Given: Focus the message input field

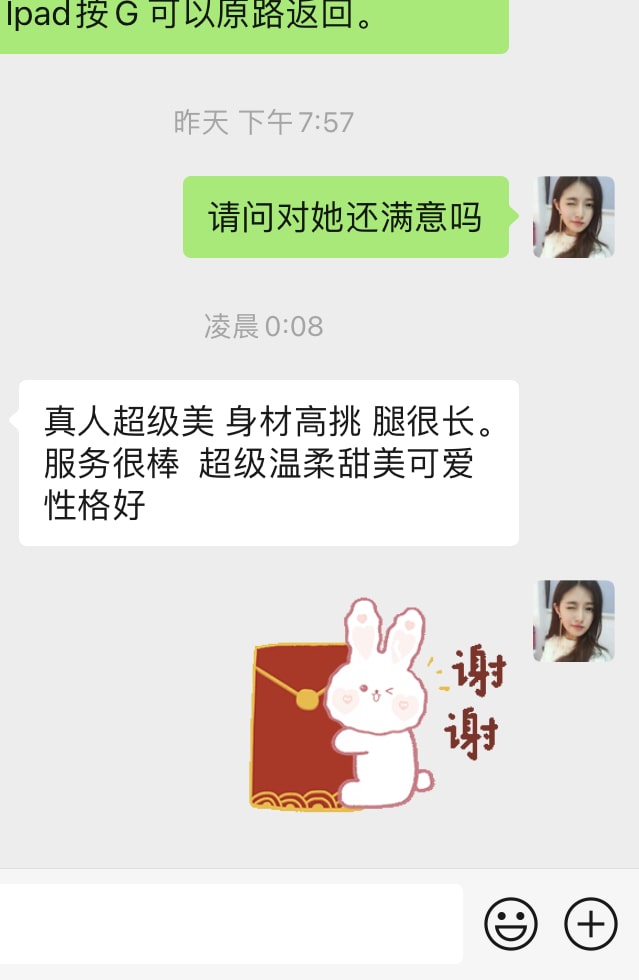Looking at the screenshot, I should click(x=230, y=923).
